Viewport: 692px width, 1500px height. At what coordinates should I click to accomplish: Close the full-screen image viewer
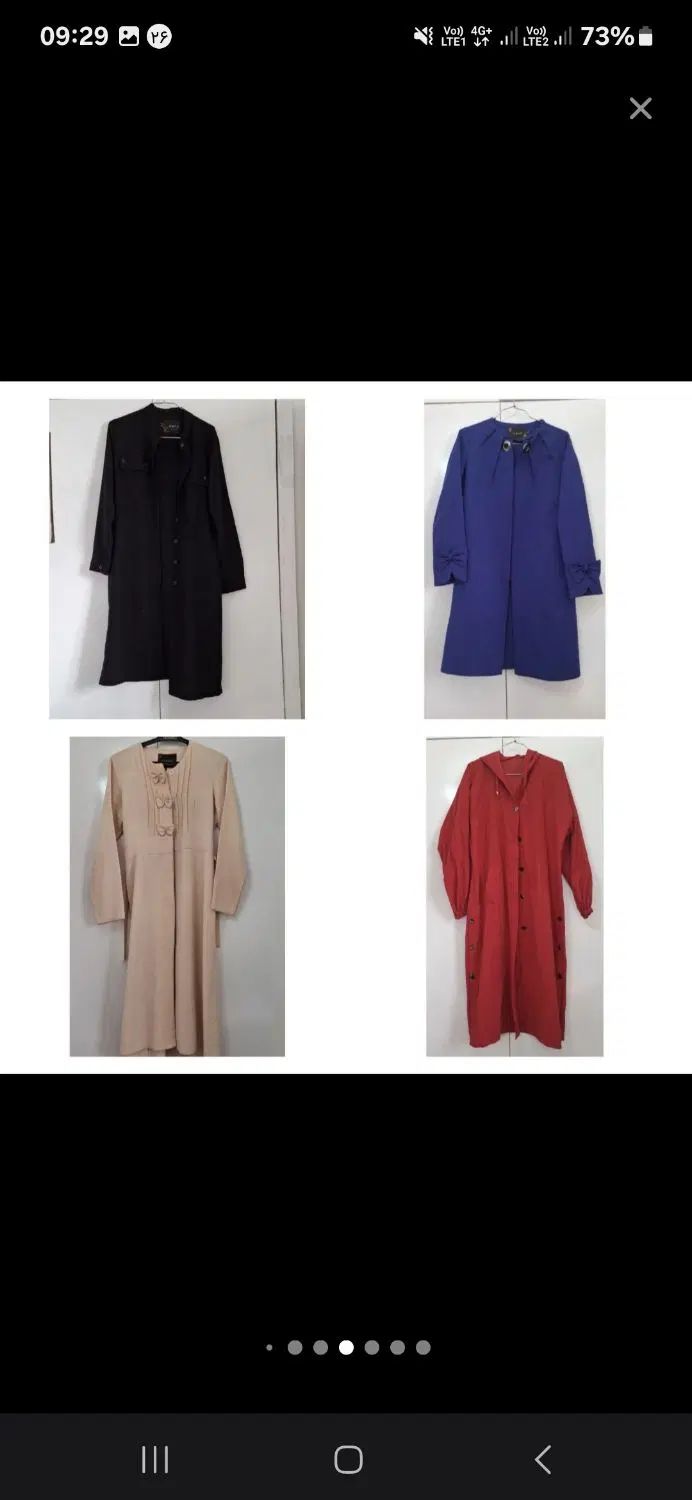tap(640, 108)
